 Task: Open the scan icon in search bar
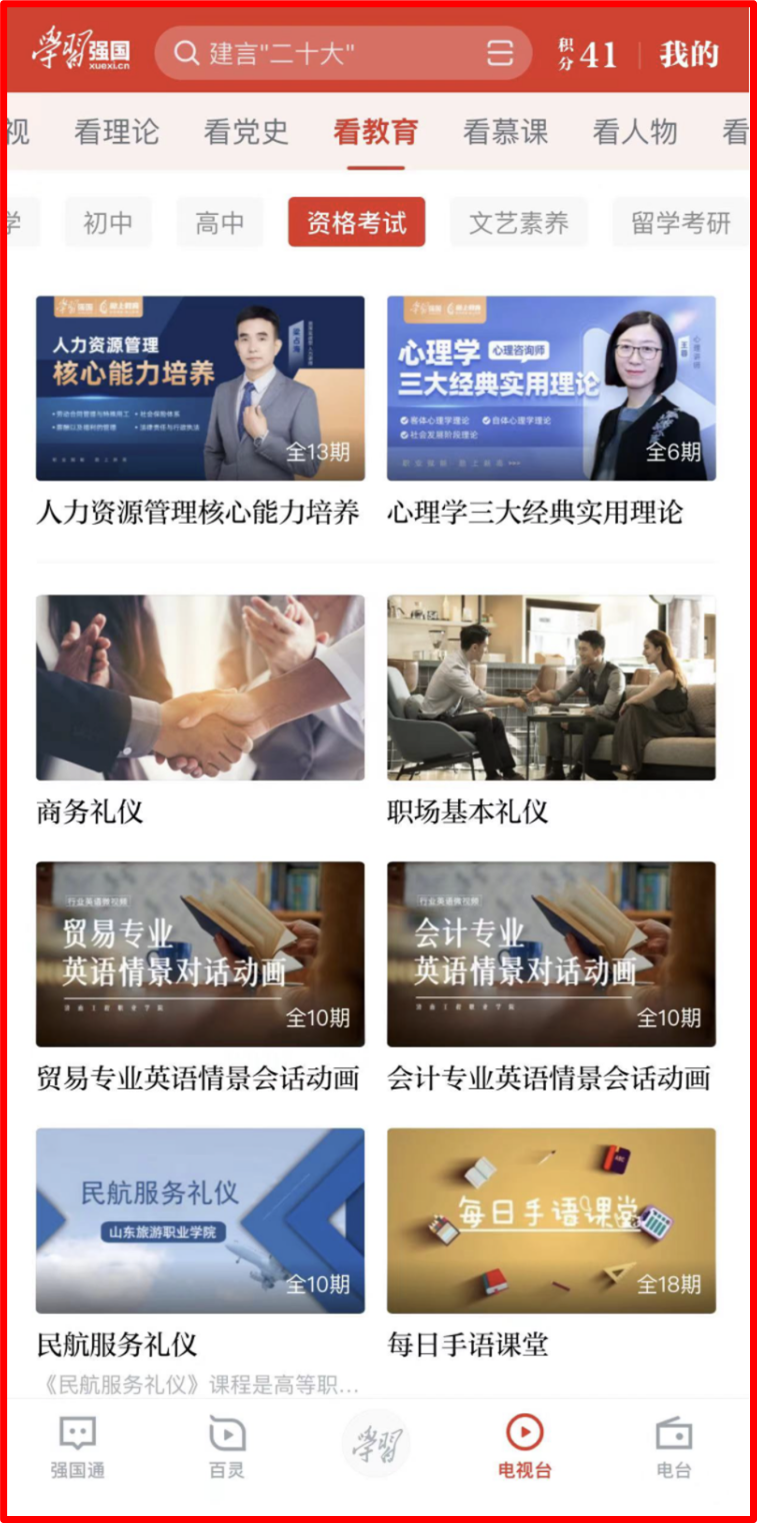(500, 53)
